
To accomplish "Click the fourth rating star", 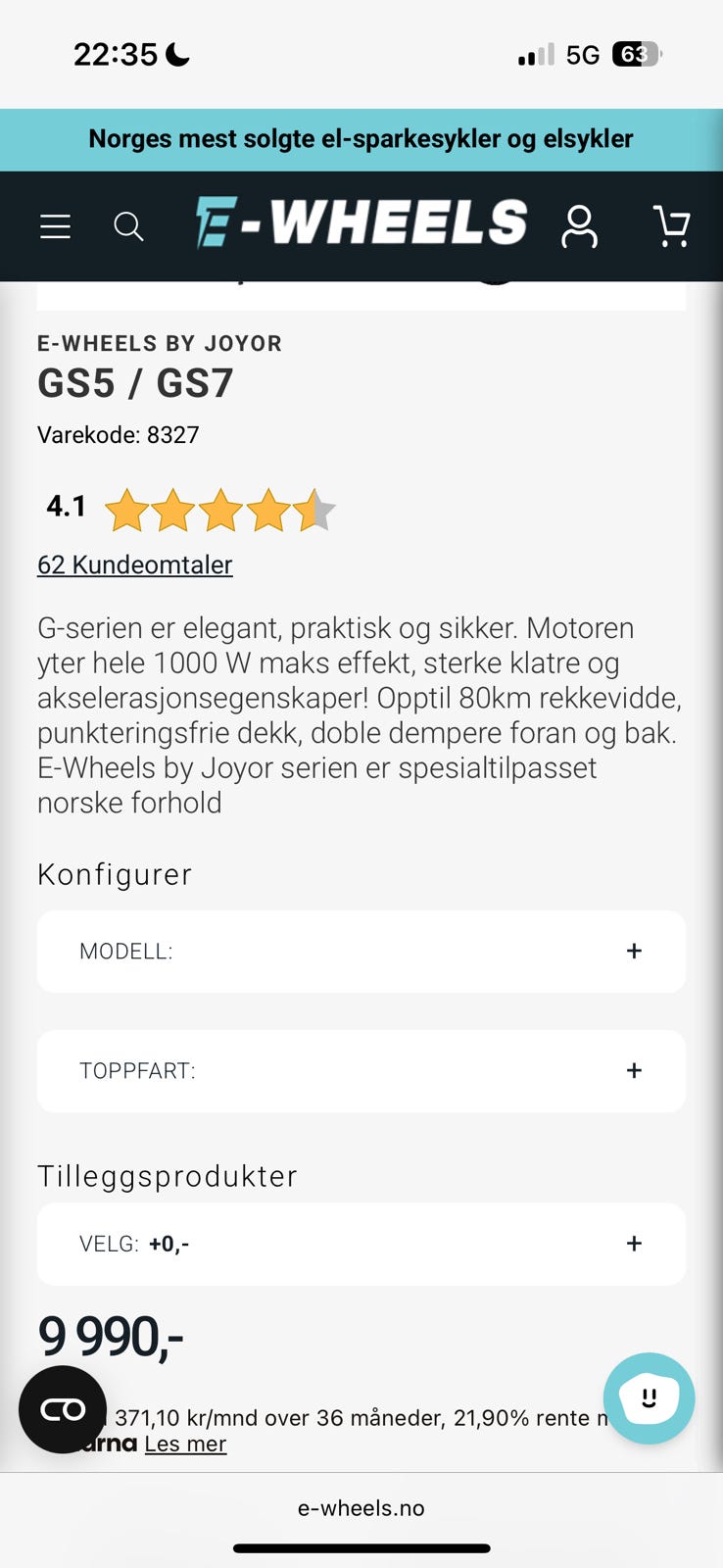I will coord(266,510).
